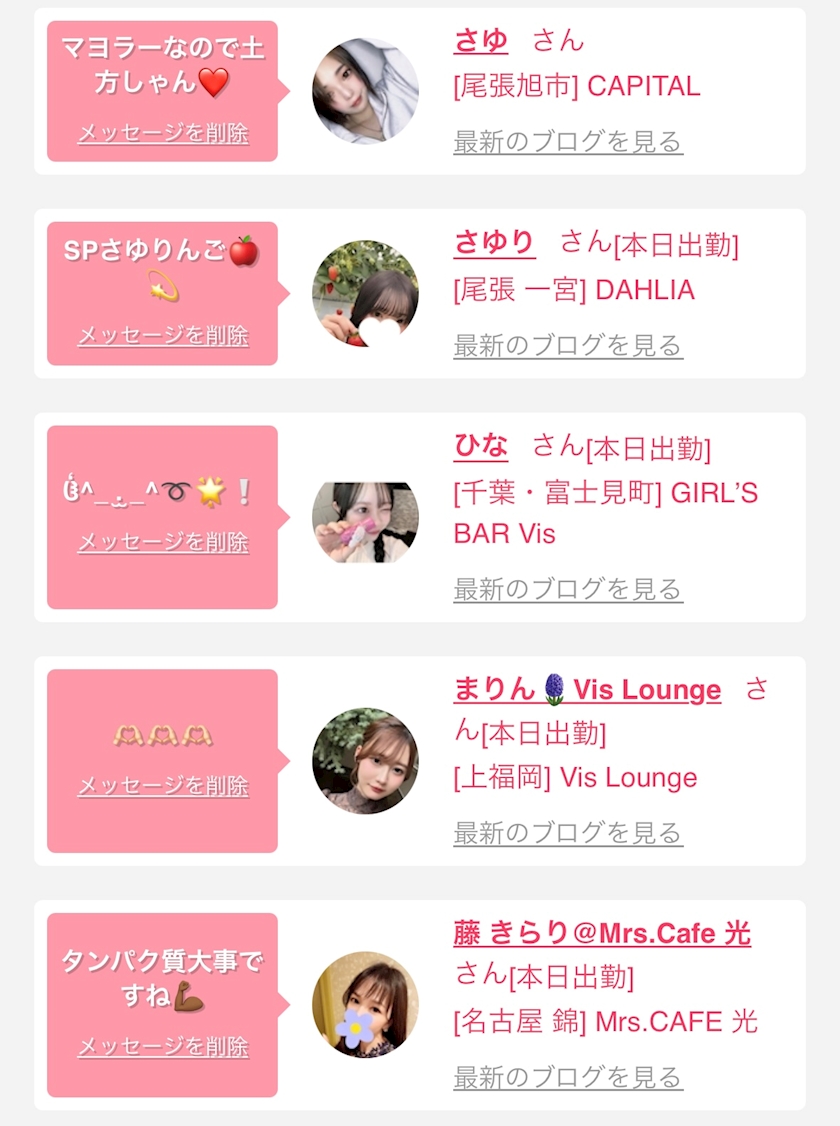Tap まりん's profile photo
The image size is (840, 1126).
(x=365, y=761)
